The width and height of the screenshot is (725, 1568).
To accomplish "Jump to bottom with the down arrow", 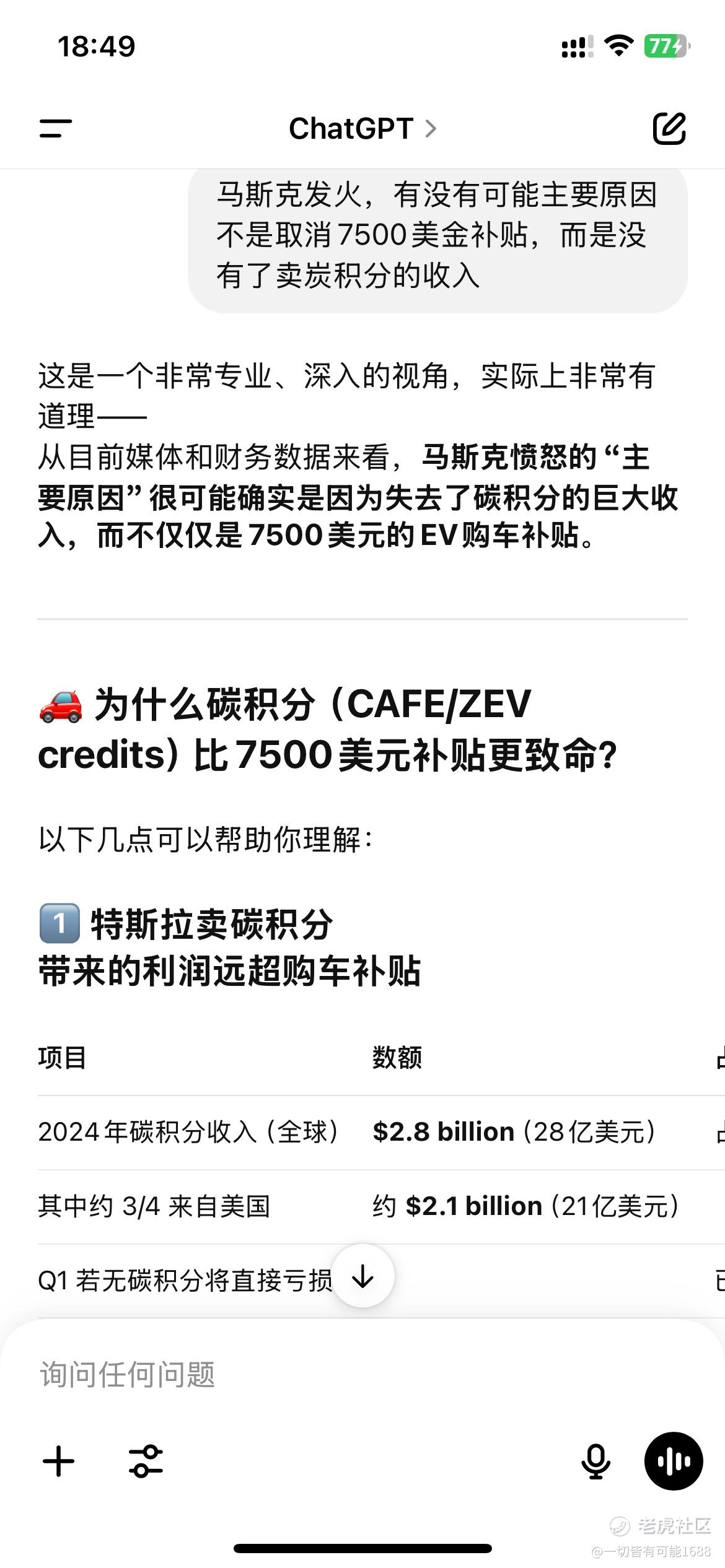I will pos(362,1276).
